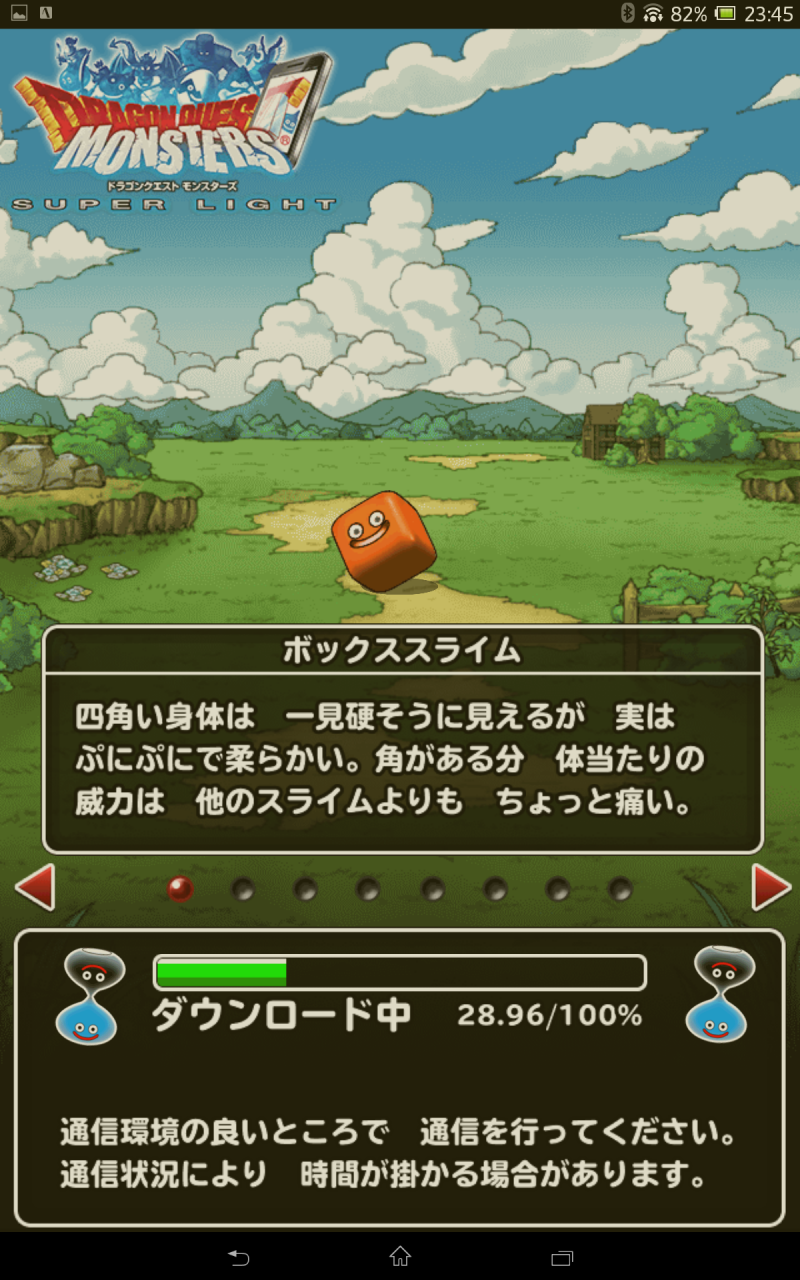The width and height of the screenshot is (800, 1280).
Task: Go back with the system back button
Action: click(x=238, y=1257)
